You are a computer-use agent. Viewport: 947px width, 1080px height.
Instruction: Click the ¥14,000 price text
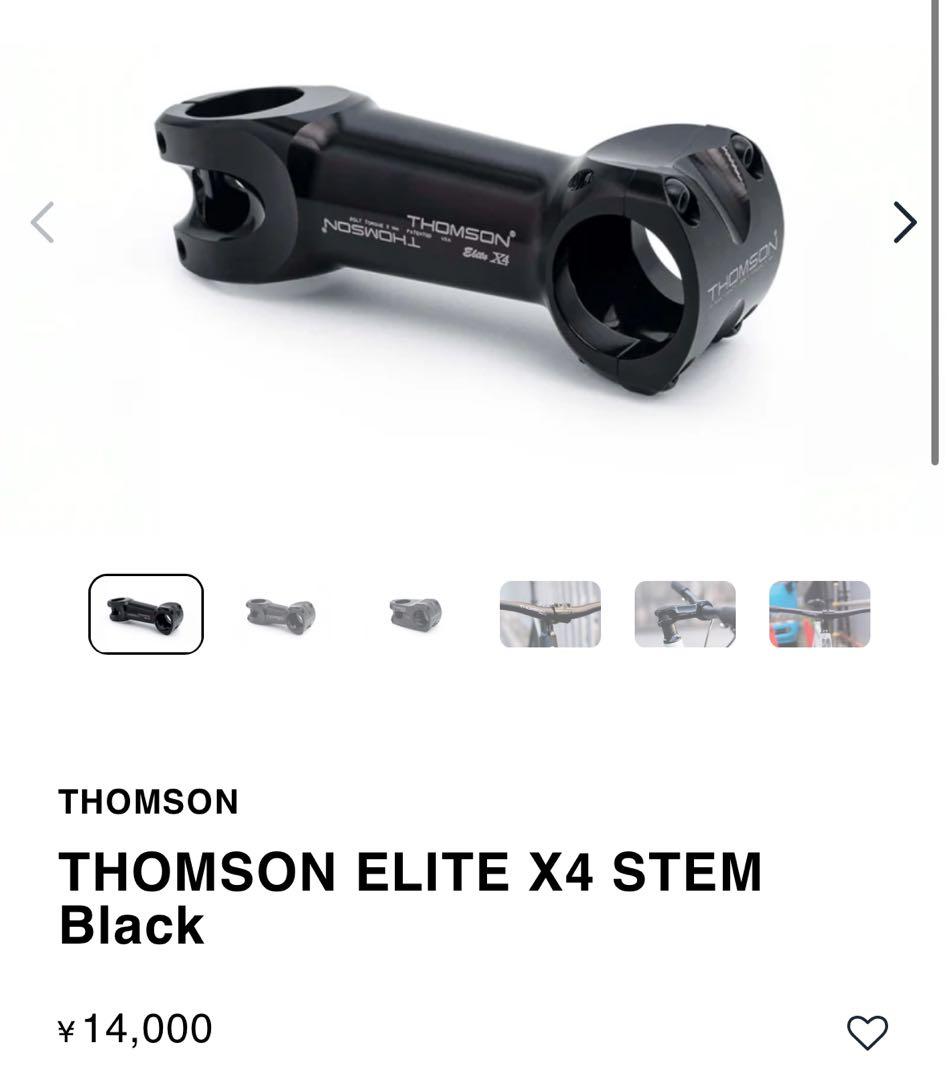(133, 1027)
